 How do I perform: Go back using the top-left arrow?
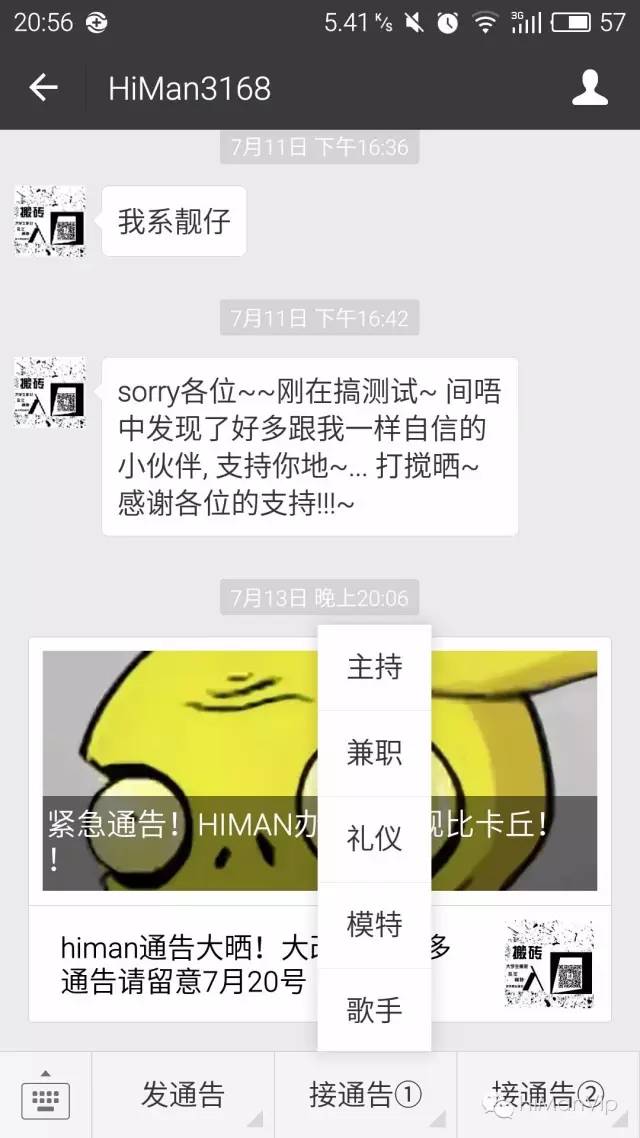44,88
